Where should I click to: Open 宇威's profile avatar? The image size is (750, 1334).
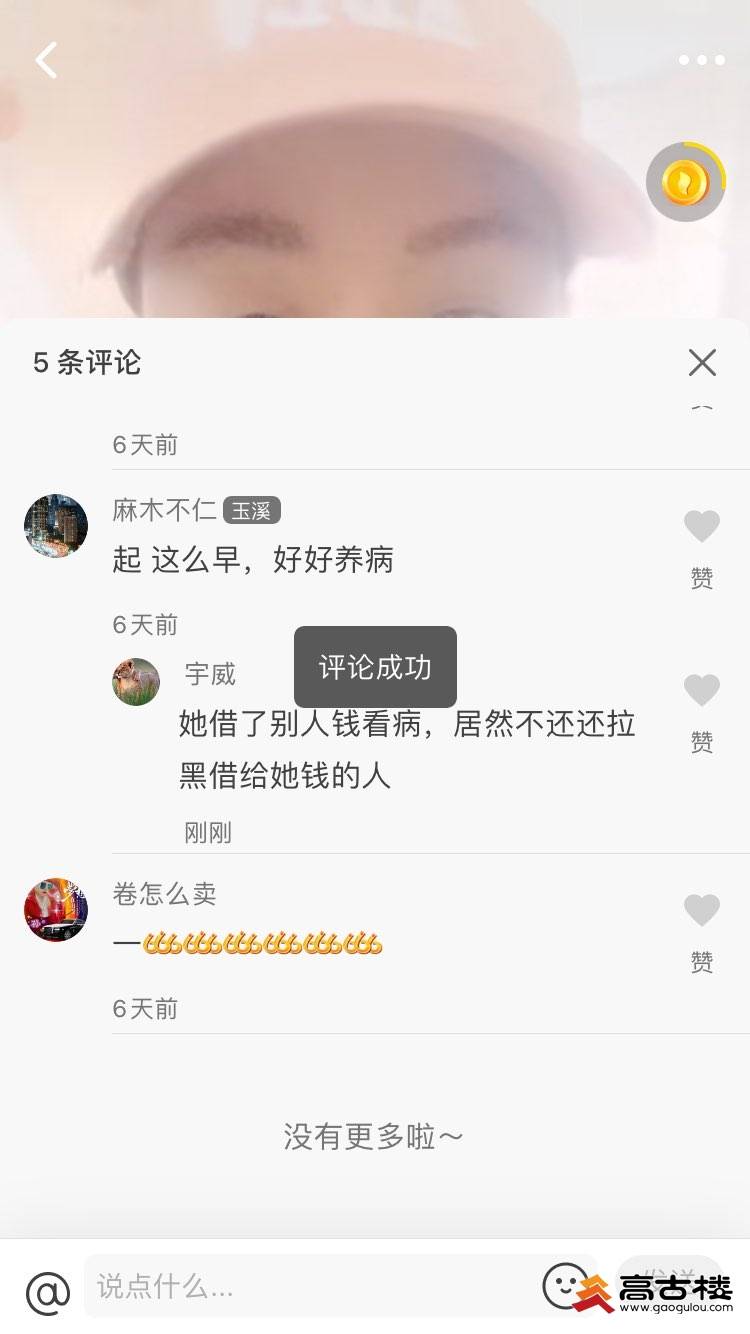point(136,682)
